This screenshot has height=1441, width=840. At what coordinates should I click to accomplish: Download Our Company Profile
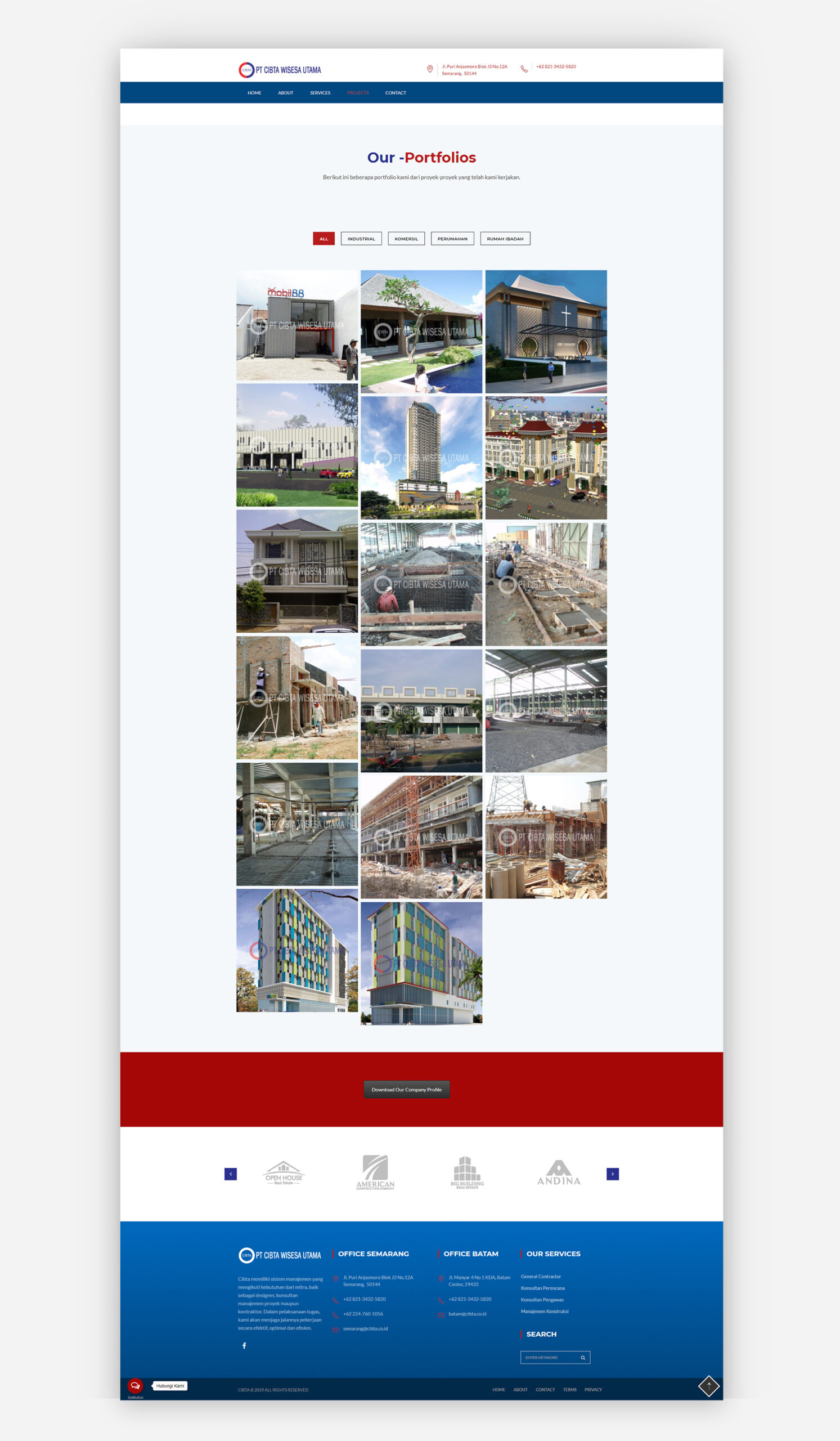point(406,1089)
